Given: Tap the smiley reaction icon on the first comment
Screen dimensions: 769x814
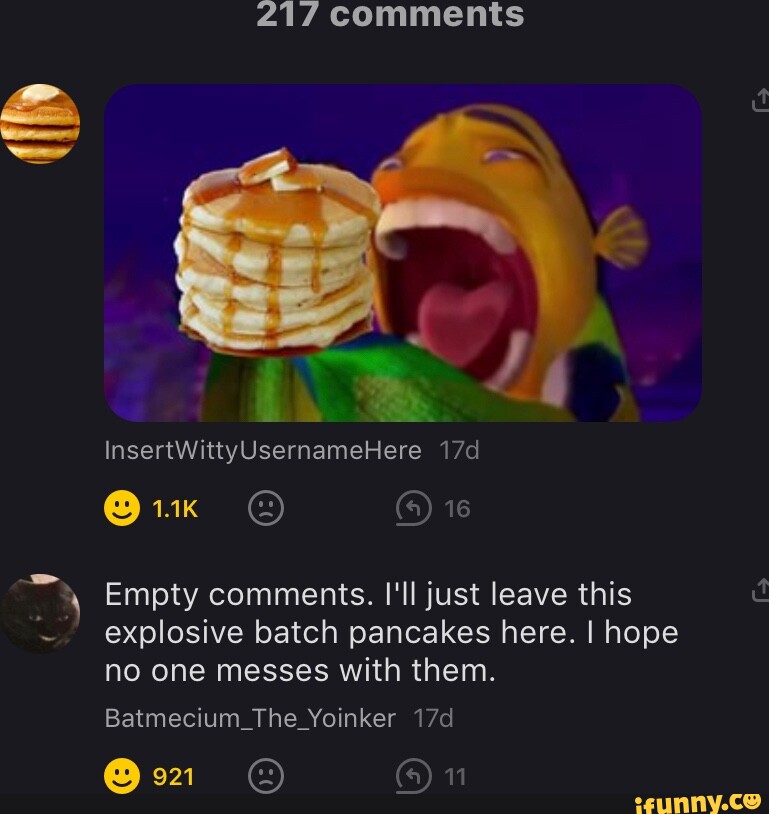Looking at the screenshot, I should click(120, 508).
